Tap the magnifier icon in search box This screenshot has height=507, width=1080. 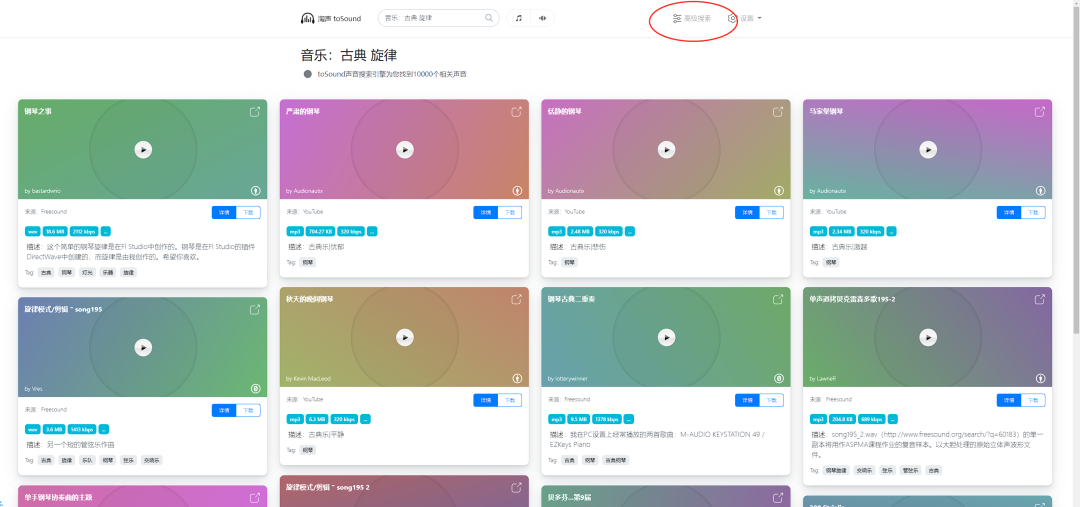(x=490, y=18)
